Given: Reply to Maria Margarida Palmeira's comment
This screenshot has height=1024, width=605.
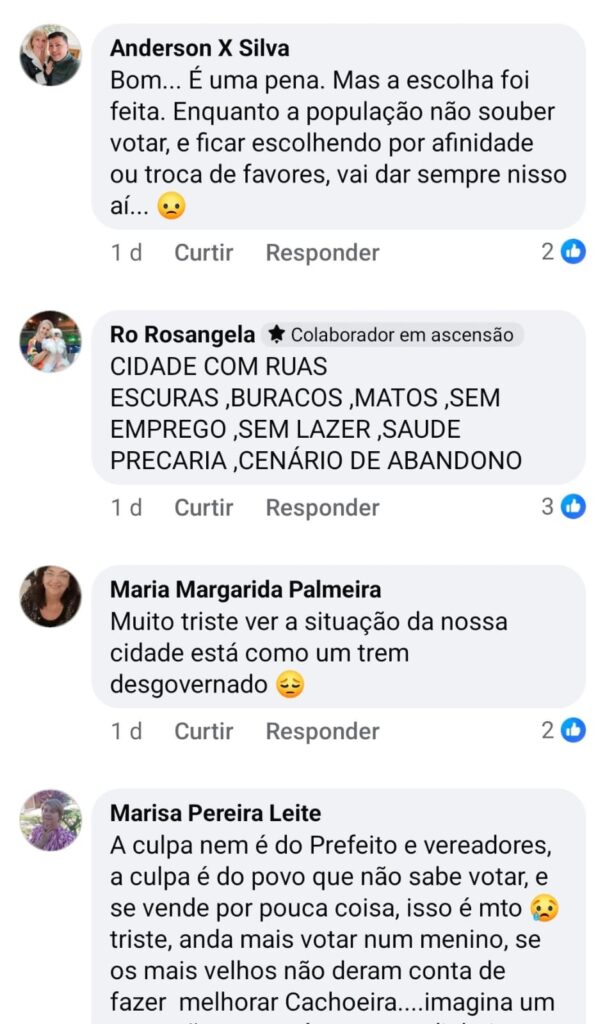Looking at the screenshot, I should coord(322,731).
